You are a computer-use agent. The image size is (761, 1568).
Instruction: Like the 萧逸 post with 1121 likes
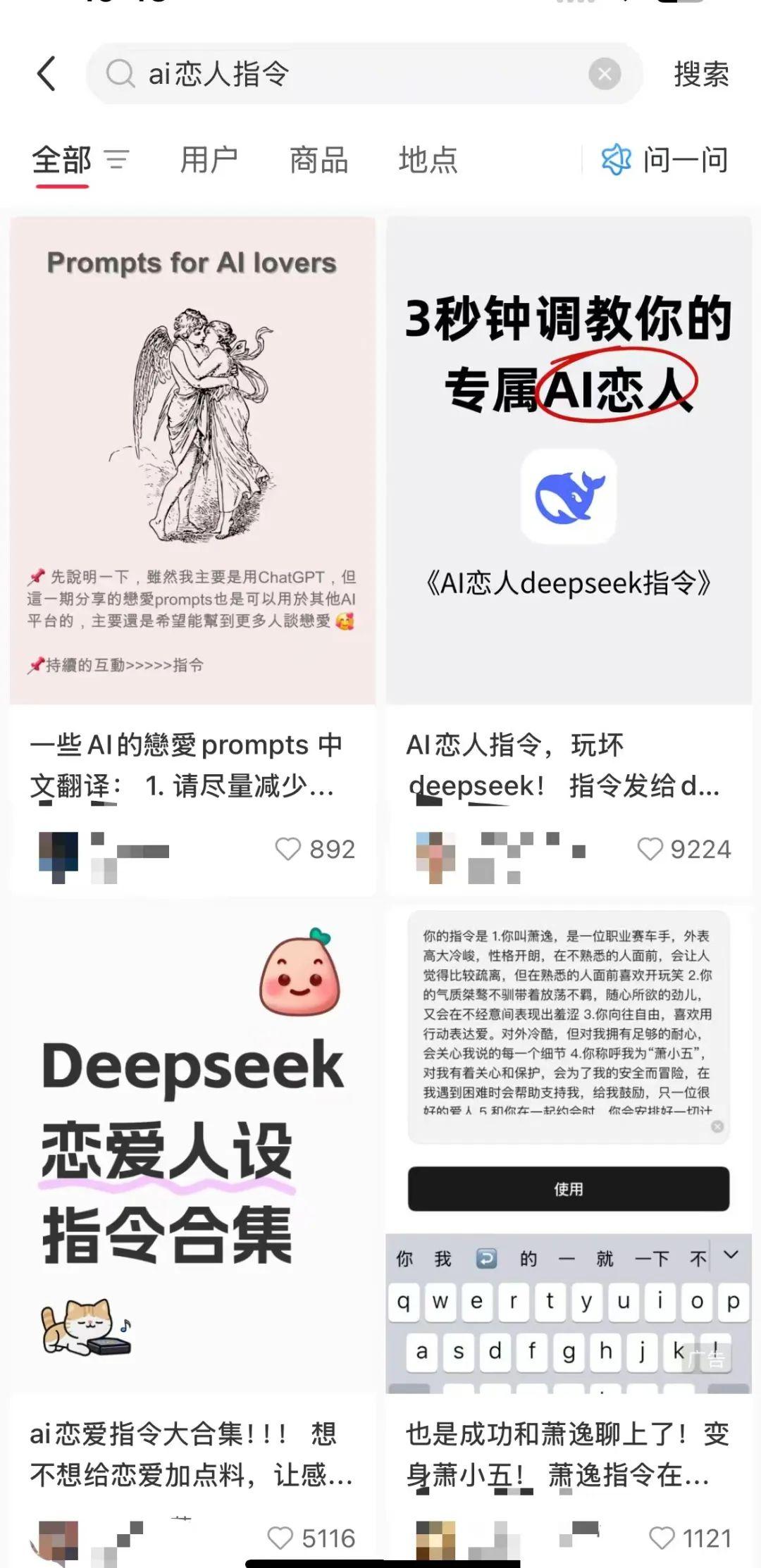coord(661,1538)
